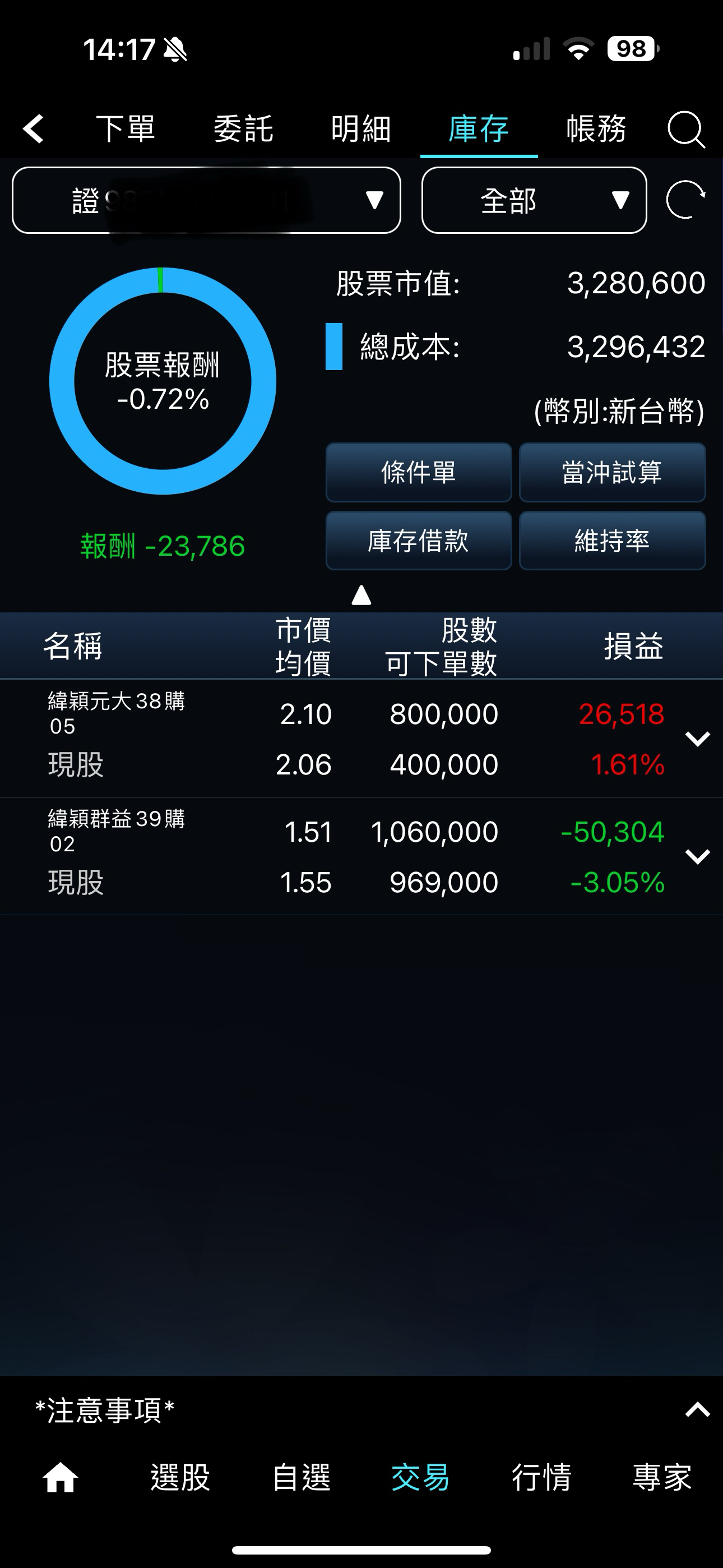Viewport: 723px width, 1568px height.
Task: Open 庫存借款
Action: pyautogui.click(x=419, y=541)
